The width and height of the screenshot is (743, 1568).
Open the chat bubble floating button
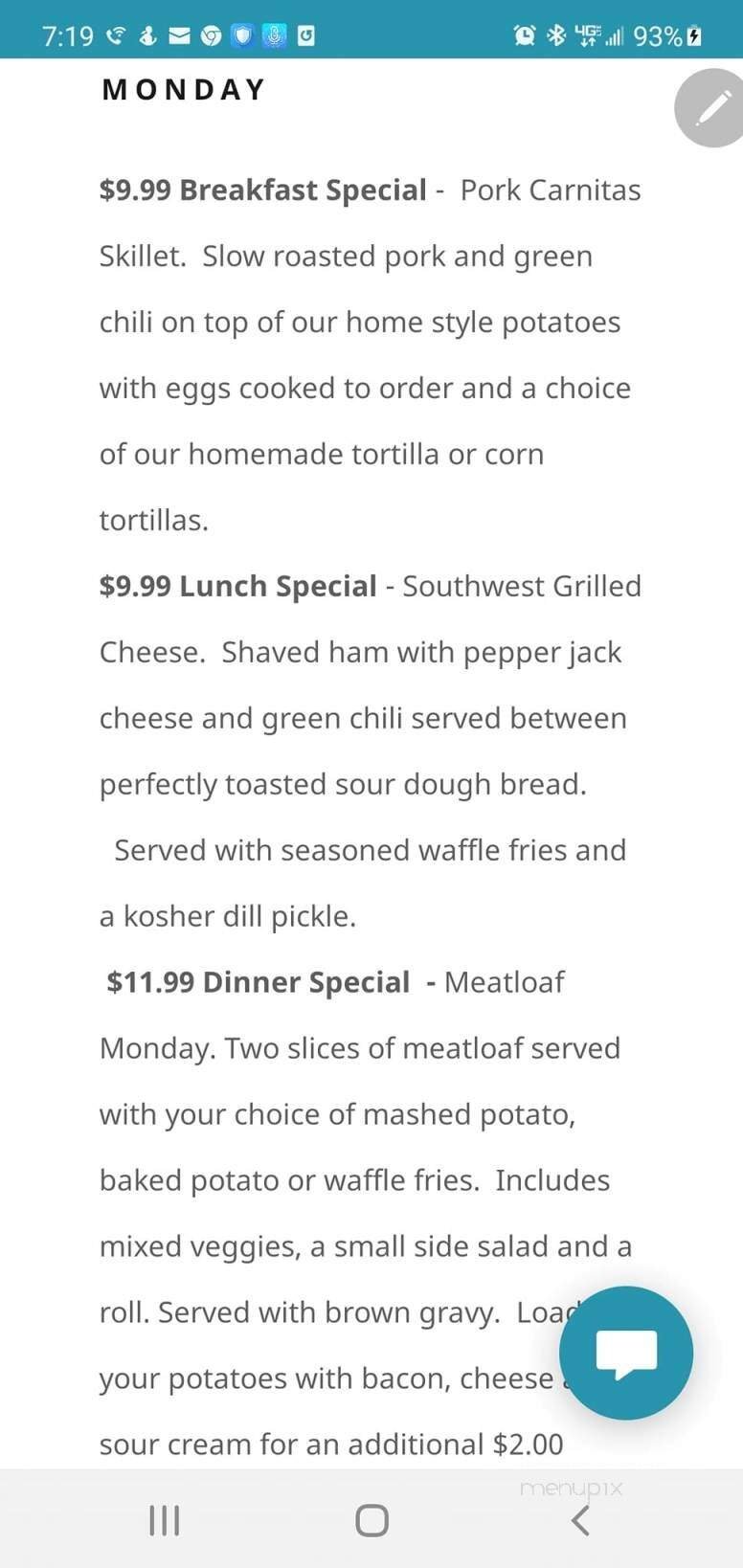[625, 1353]
